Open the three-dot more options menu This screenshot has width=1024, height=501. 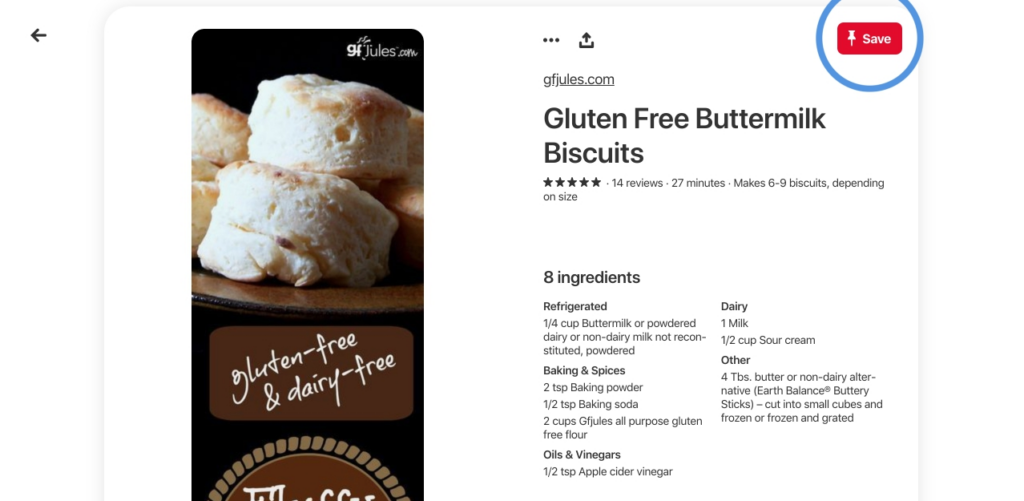point(551,40)
